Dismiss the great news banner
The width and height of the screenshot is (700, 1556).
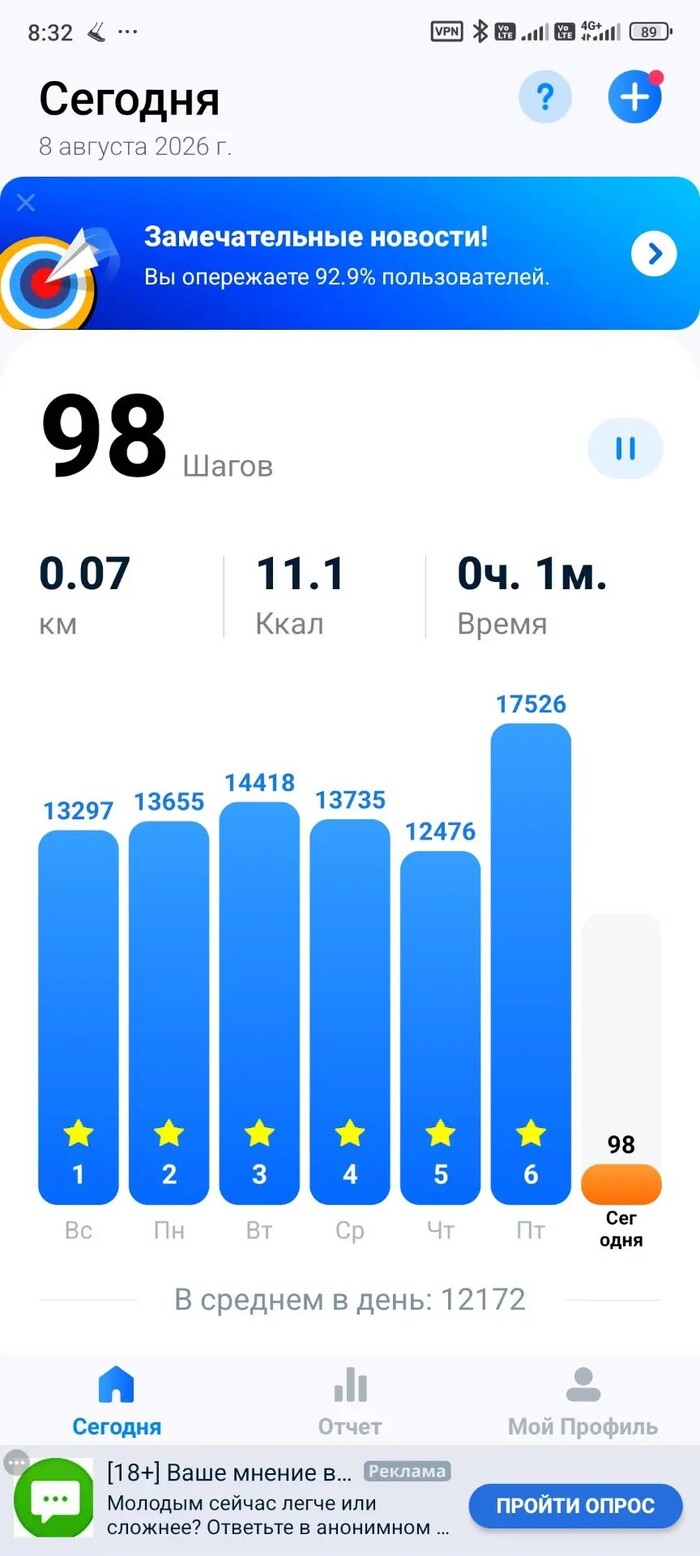26,203
